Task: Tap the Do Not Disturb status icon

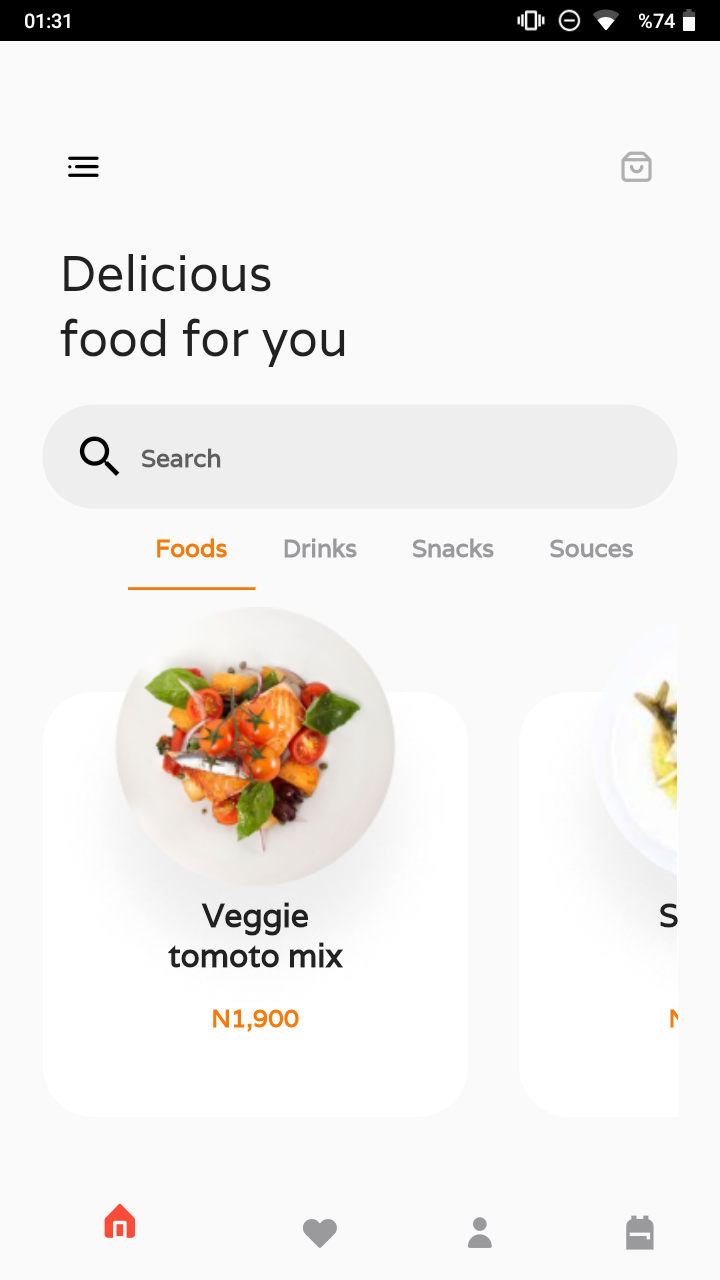Action: click(x=568, y=19)
